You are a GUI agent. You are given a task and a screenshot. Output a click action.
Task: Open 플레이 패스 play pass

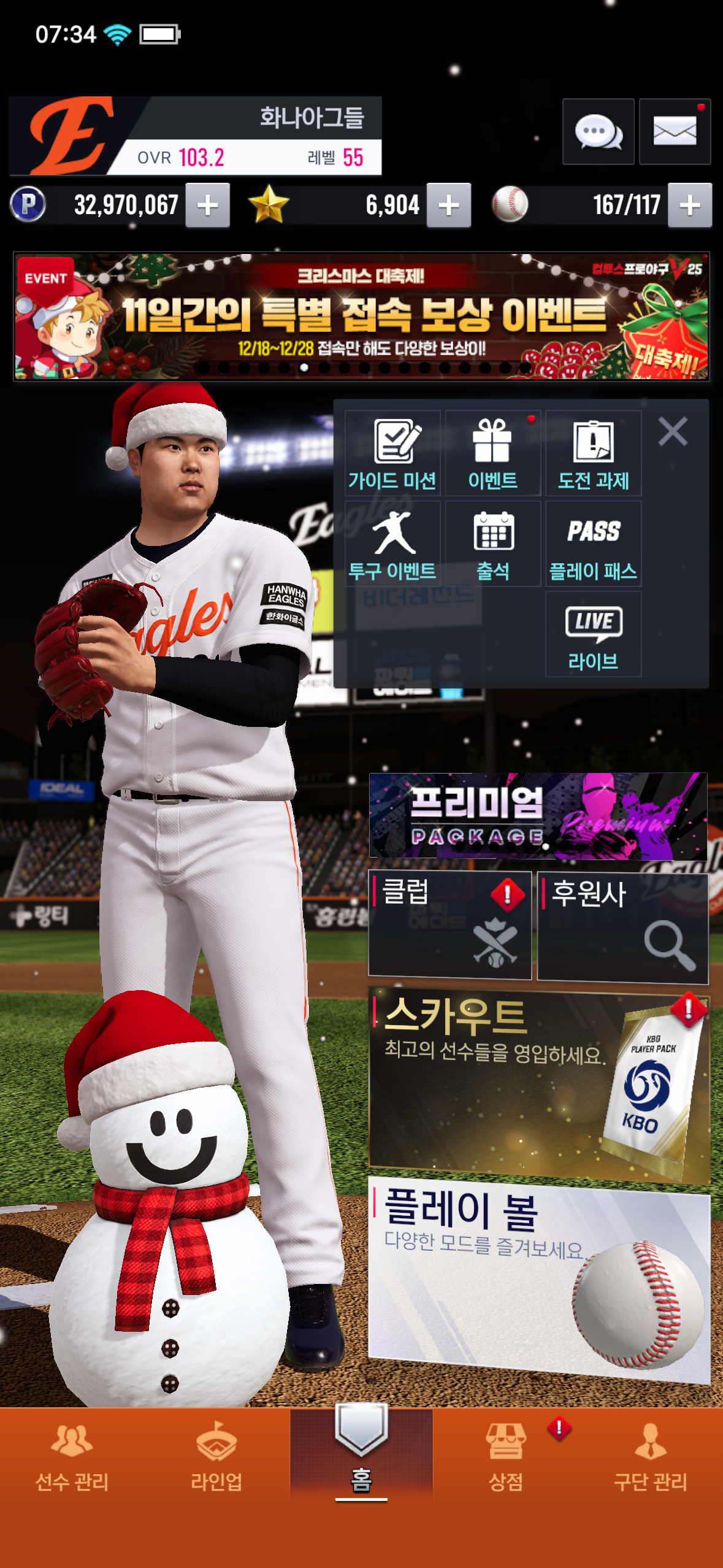coord(593,544)
